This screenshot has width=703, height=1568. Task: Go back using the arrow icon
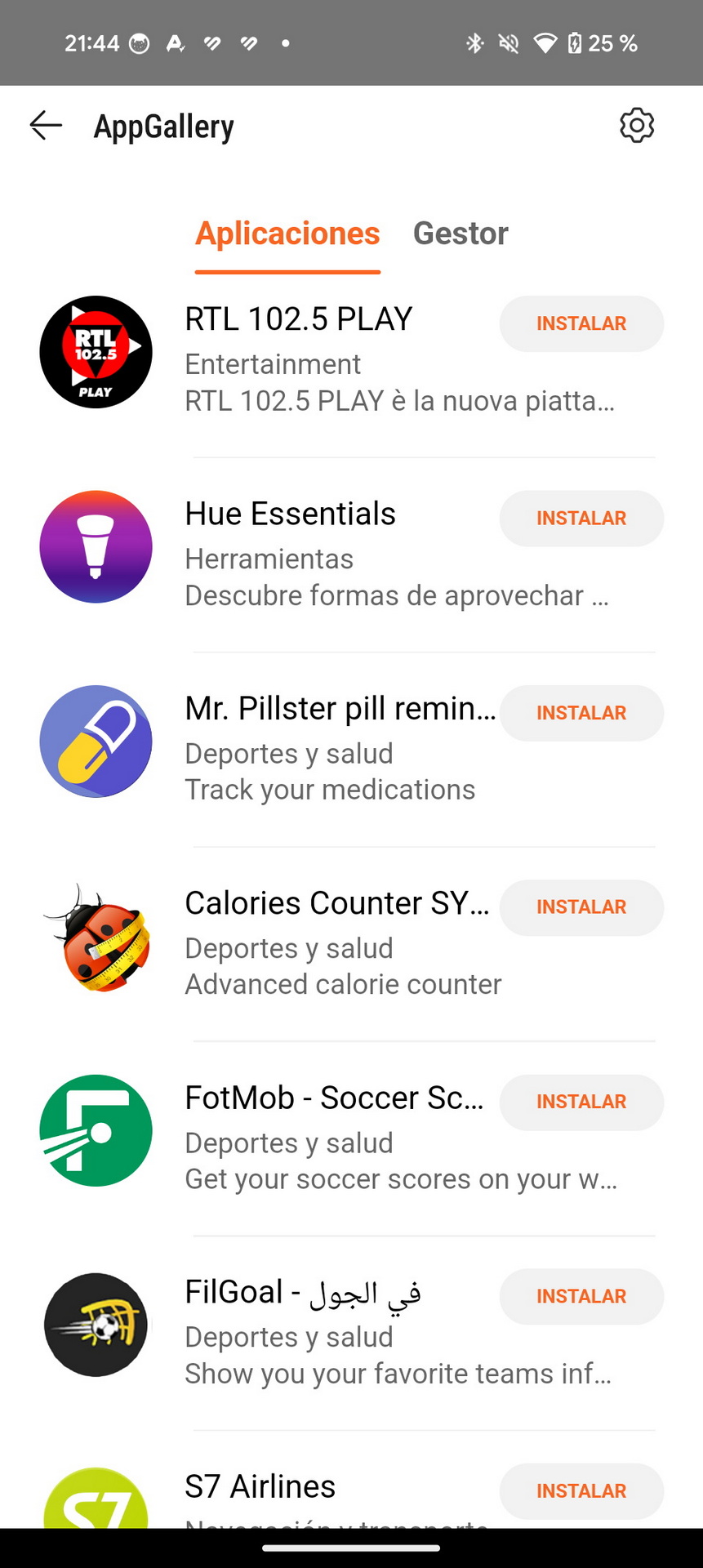tap(46, 125)
